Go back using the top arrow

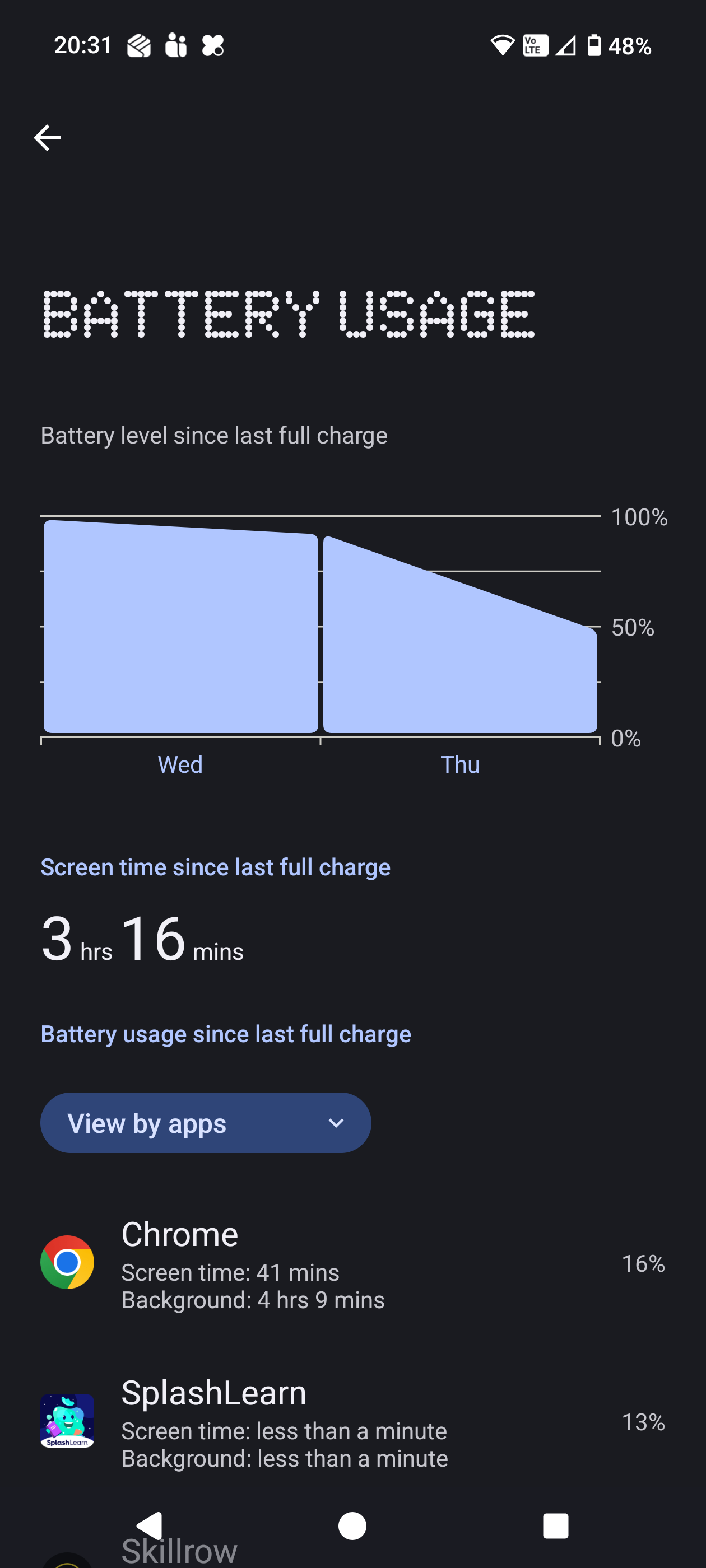pos(47,138)
